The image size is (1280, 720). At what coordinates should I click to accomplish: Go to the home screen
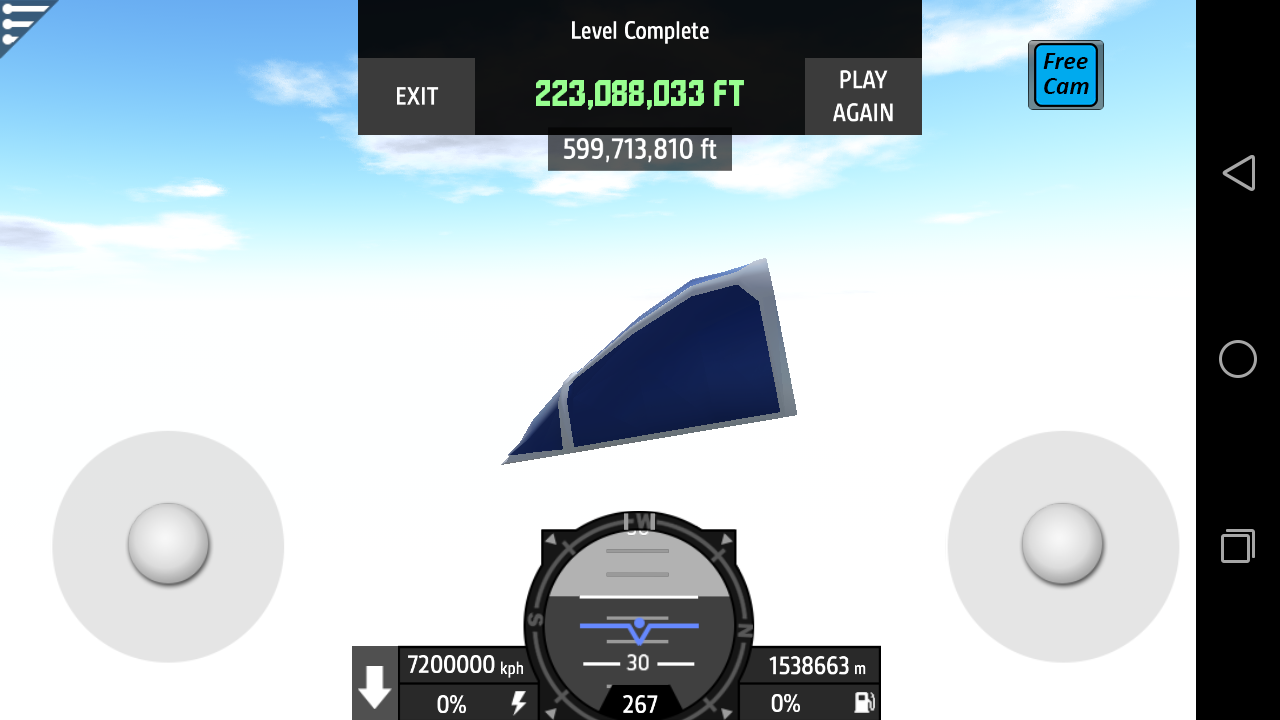[1238, 359]
